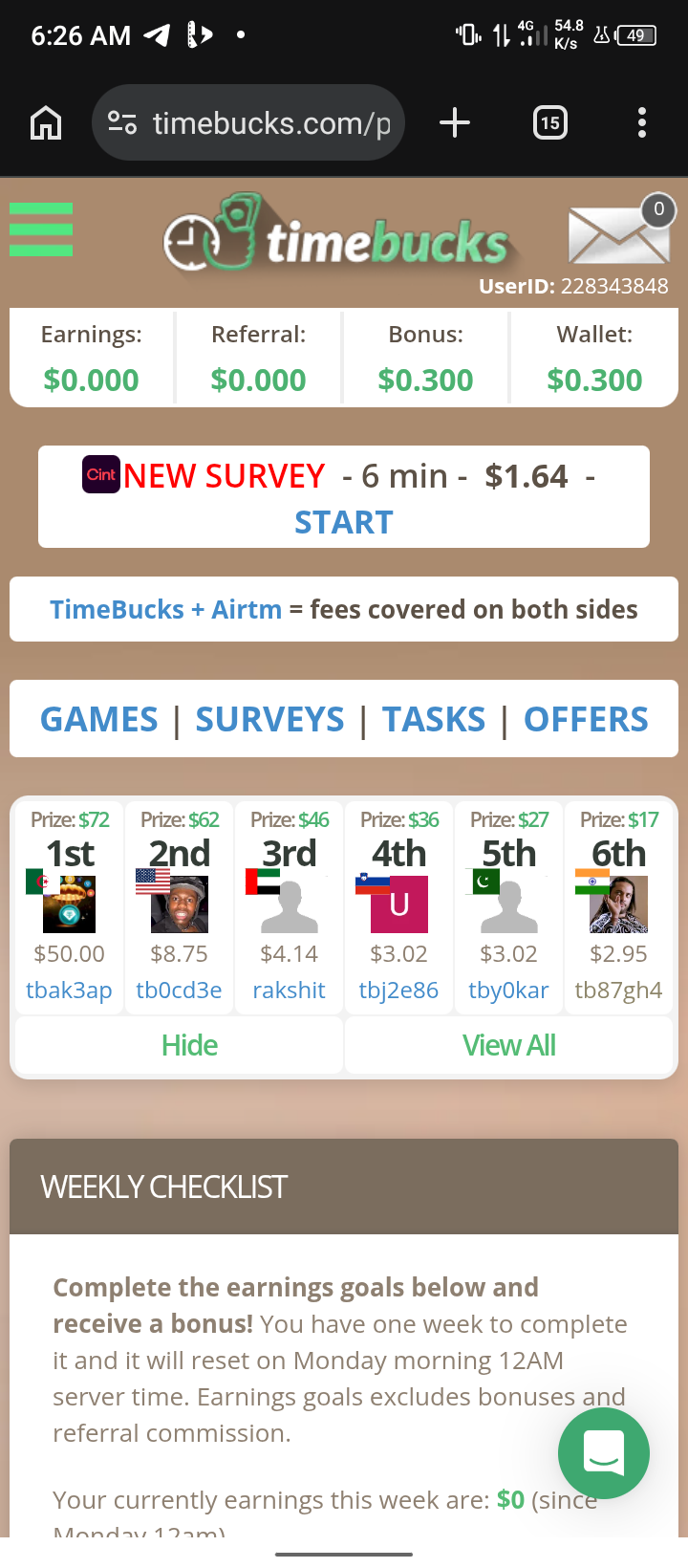688x1568 pixels.
Task: Open the browser home page
Action: (x=46, y=123)
